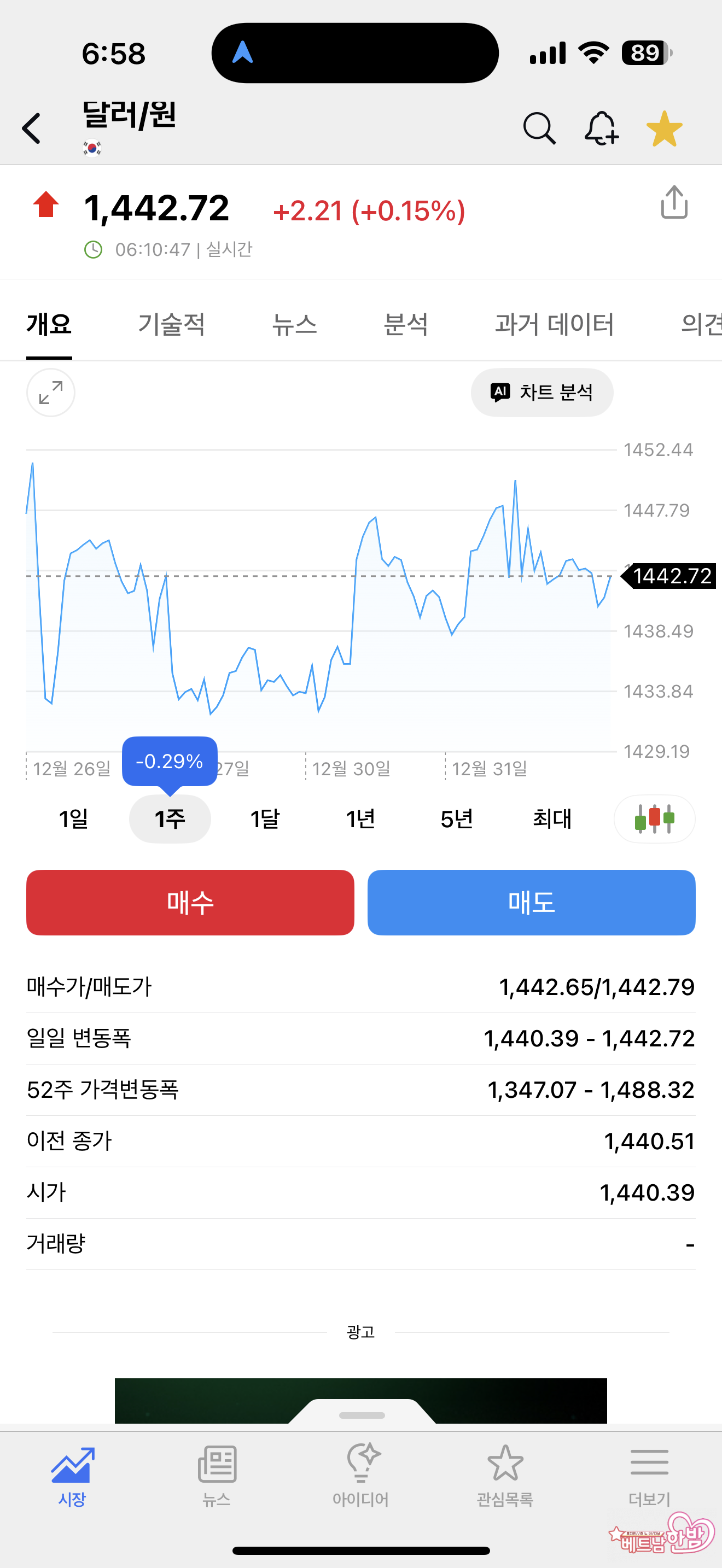Open the 과거 데이터 tab

coord(554,324)
